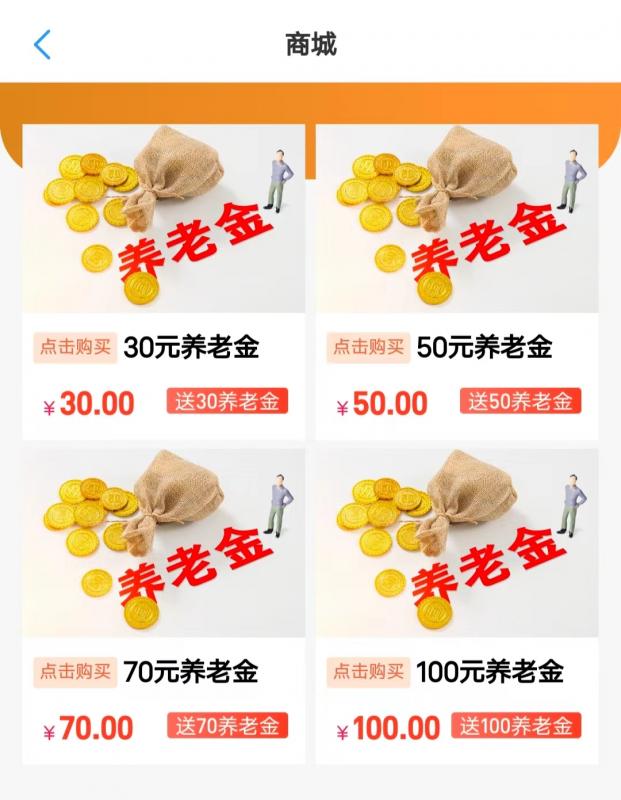Open the 30元养老金 product image
The width and height of the screenshot is (621, 800).
point(164,218)
